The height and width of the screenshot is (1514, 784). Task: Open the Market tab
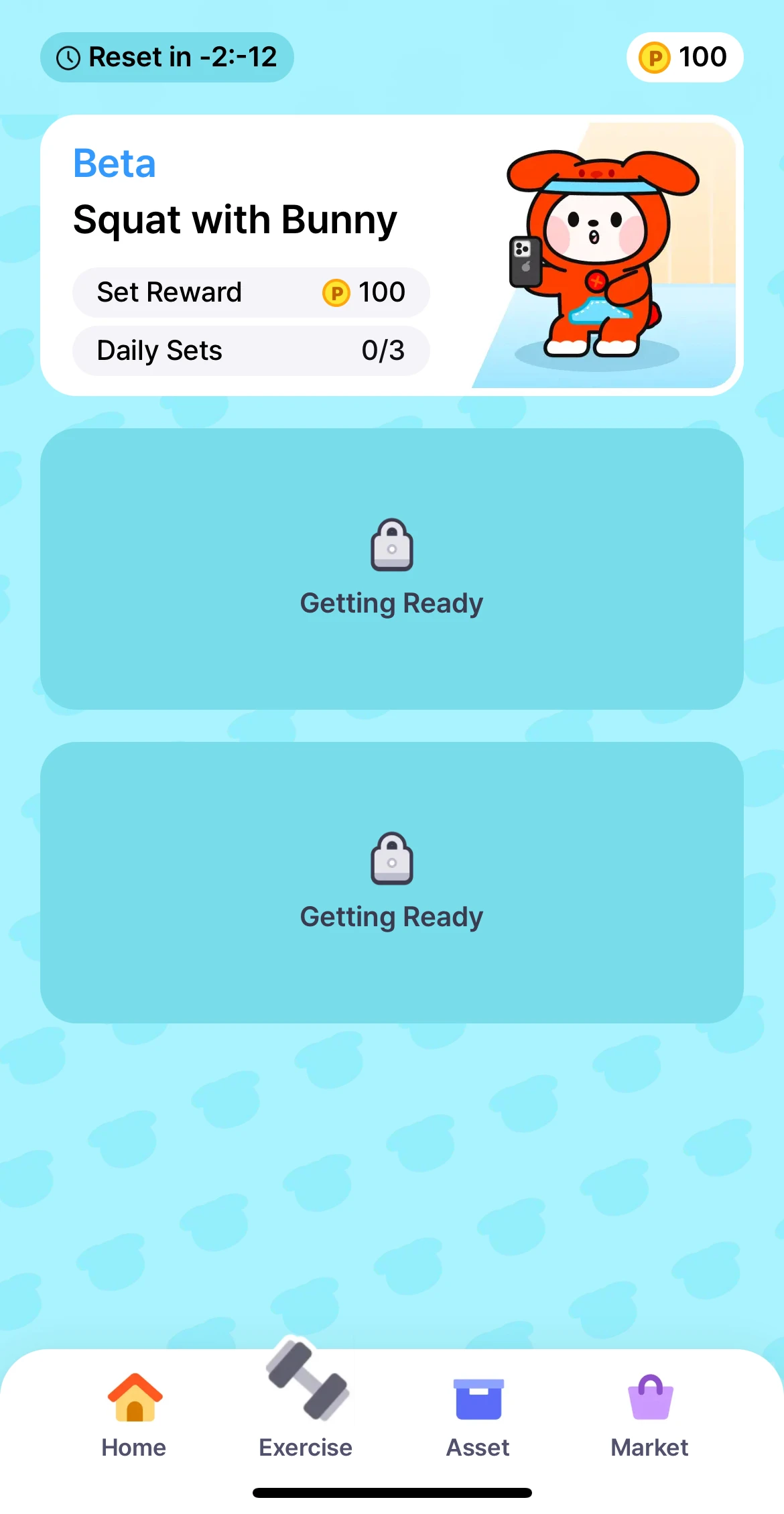[649, 1414]
